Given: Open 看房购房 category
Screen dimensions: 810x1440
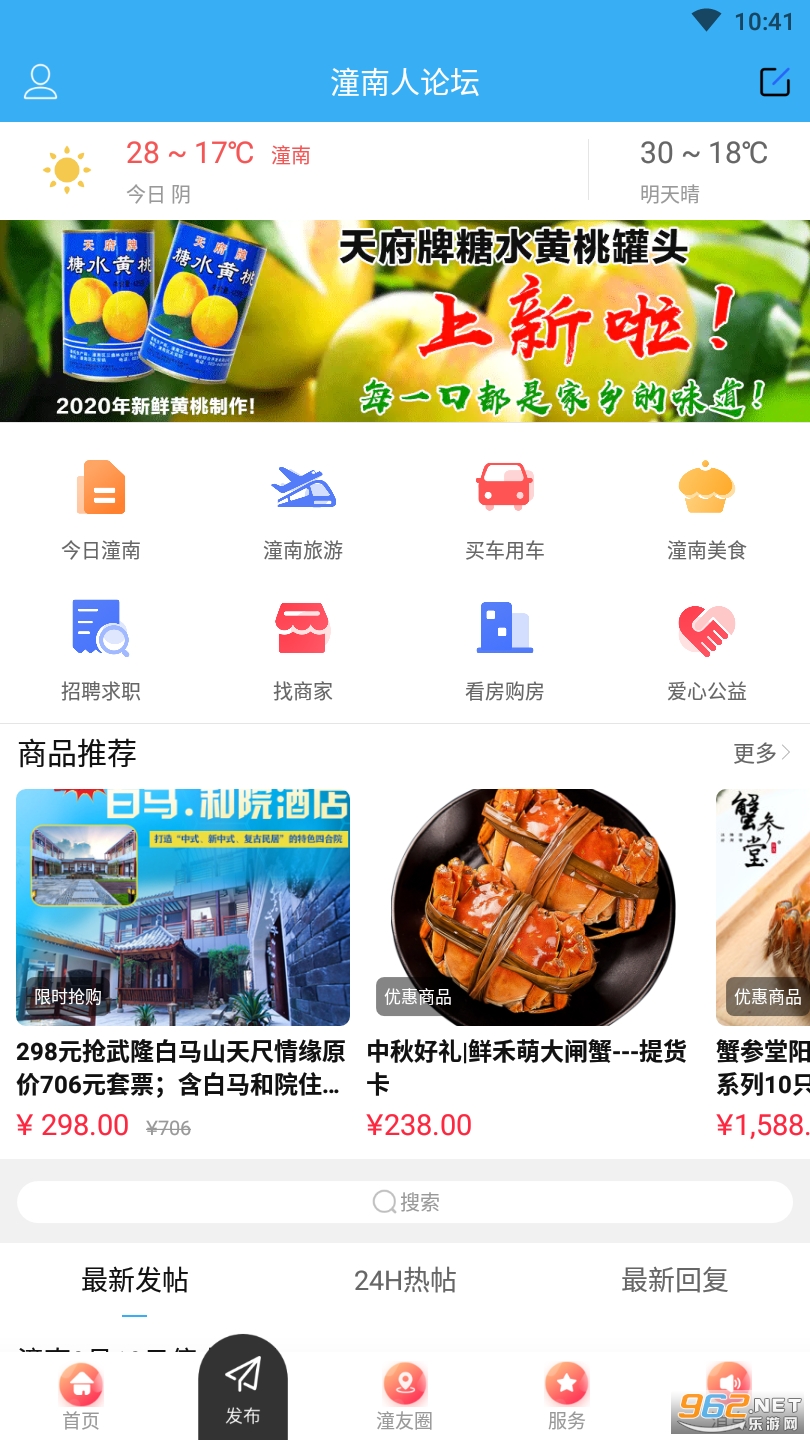Looking at the screenshot, I should click(505, 650).
